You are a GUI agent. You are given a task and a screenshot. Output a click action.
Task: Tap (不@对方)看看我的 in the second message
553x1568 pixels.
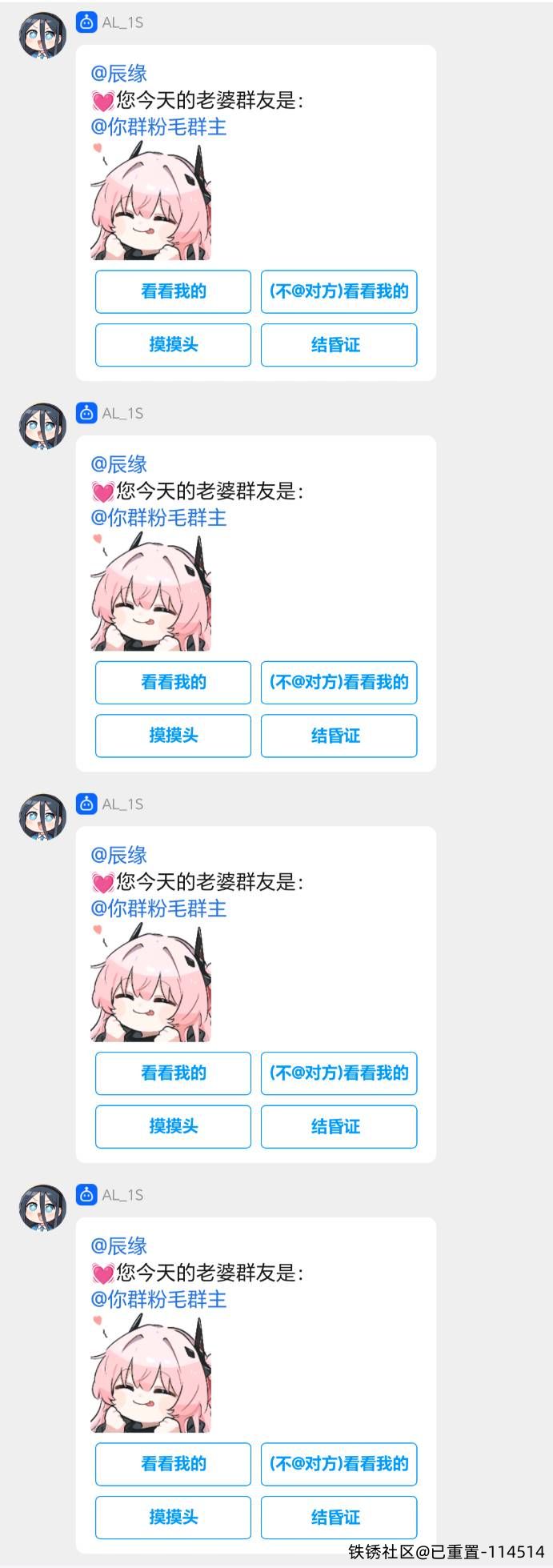339,682
